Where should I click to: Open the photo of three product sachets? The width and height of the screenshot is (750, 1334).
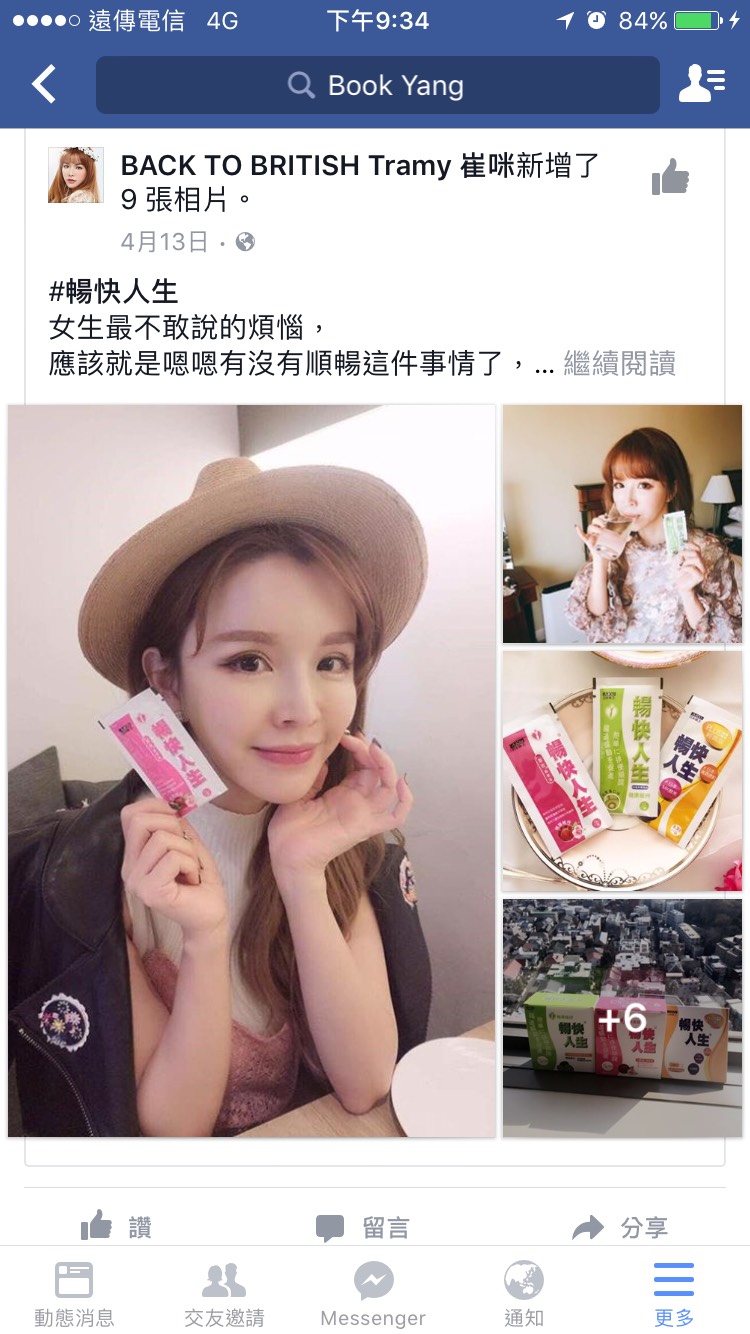pos(622,770)
